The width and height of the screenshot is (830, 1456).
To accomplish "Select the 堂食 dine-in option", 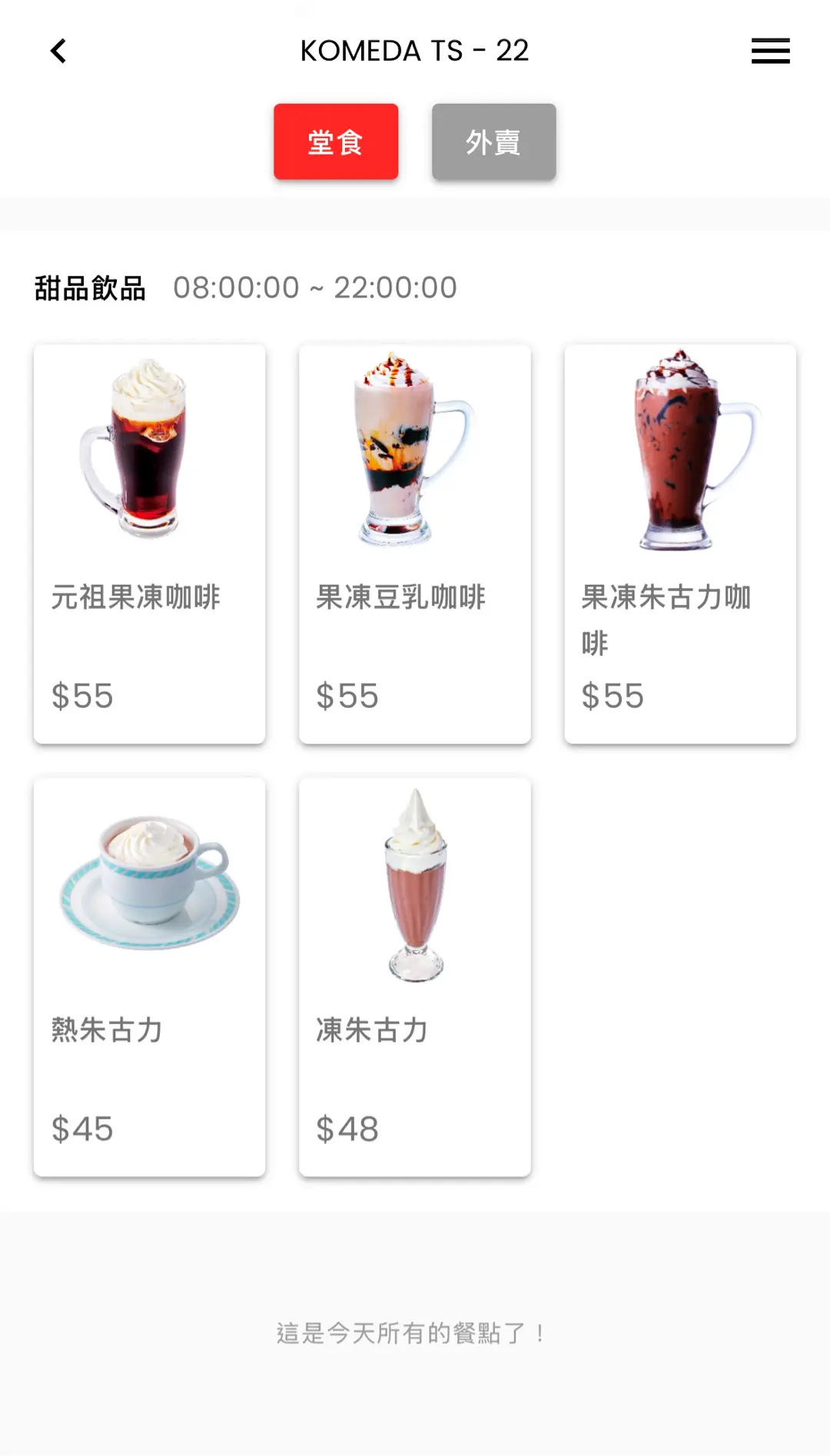I will 336,142.
